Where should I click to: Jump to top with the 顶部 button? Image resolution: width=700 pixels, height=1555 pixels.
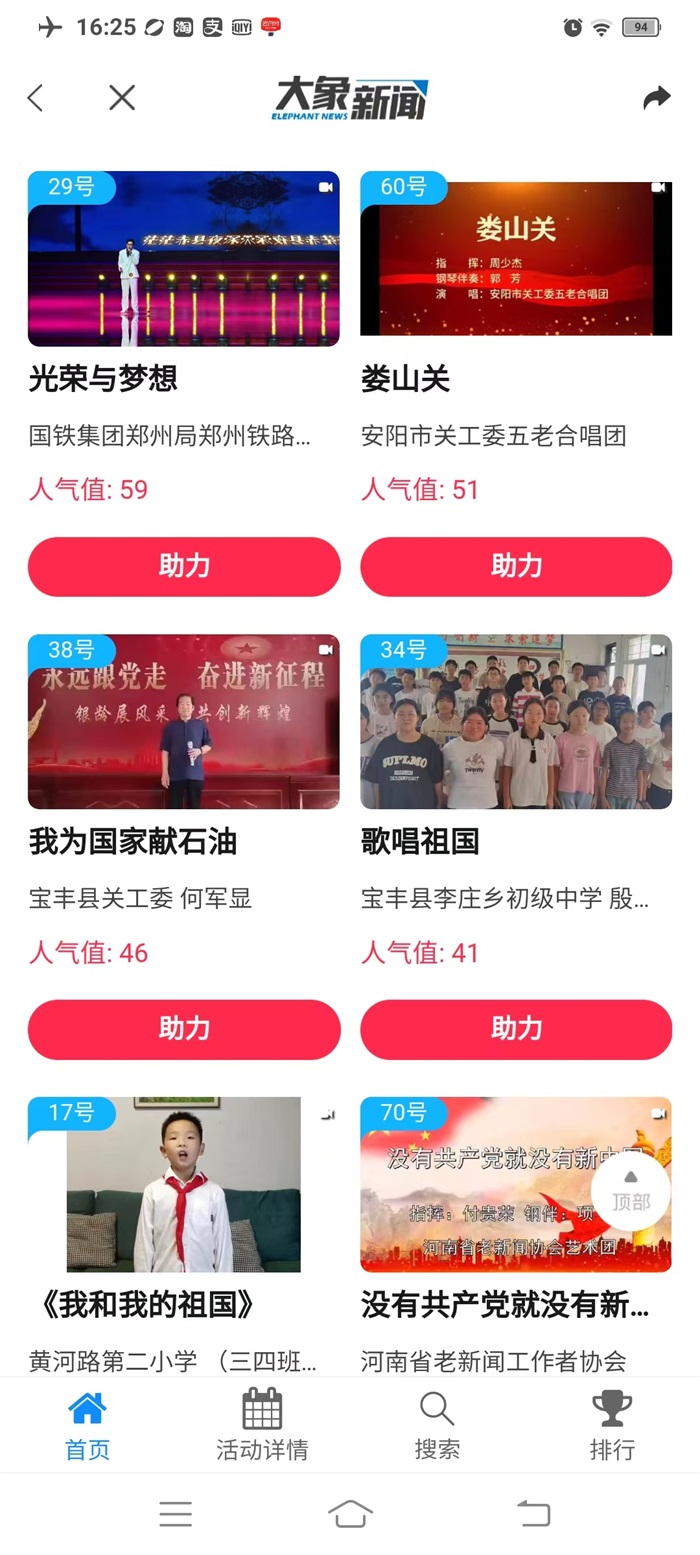pos(631,1191)
